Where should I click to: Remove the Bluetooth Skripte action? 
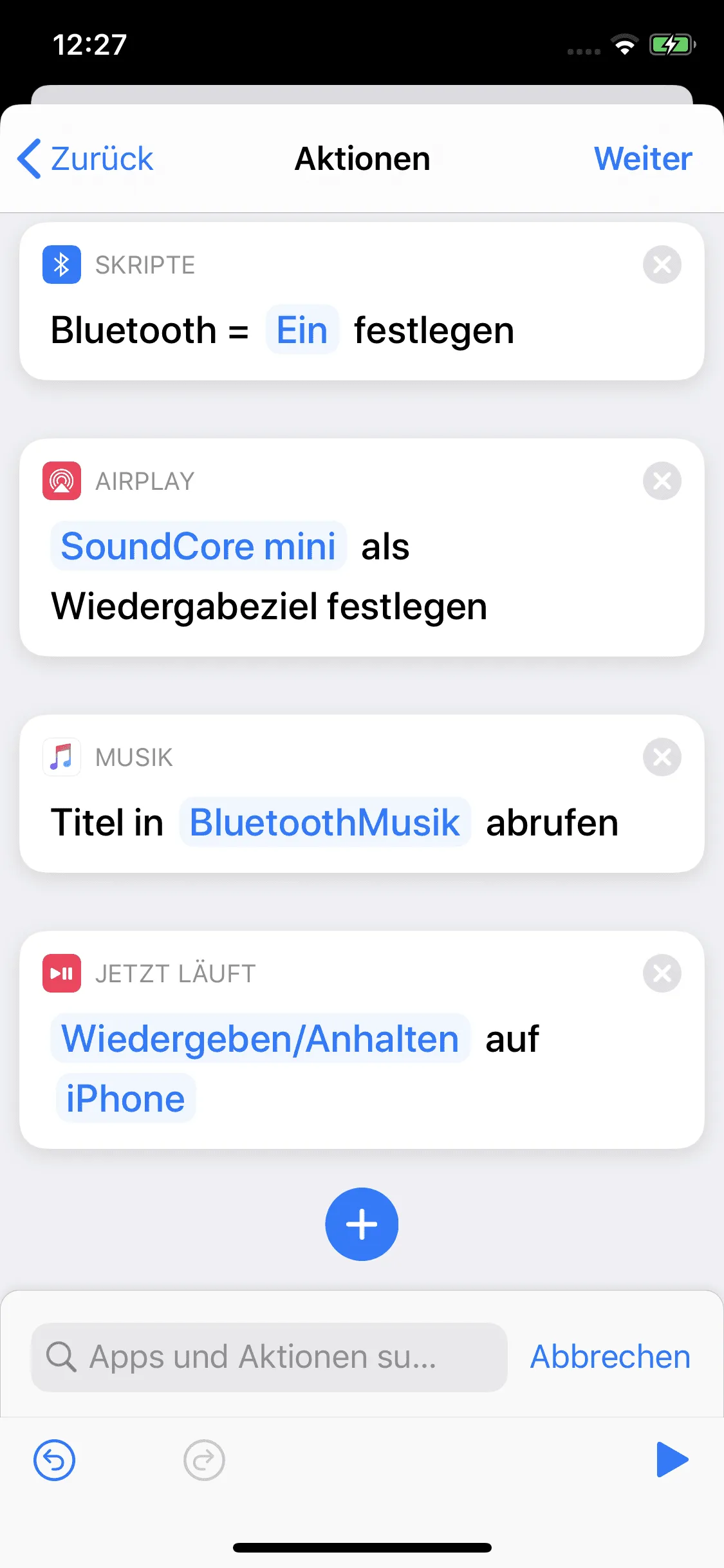click(662, 265)
